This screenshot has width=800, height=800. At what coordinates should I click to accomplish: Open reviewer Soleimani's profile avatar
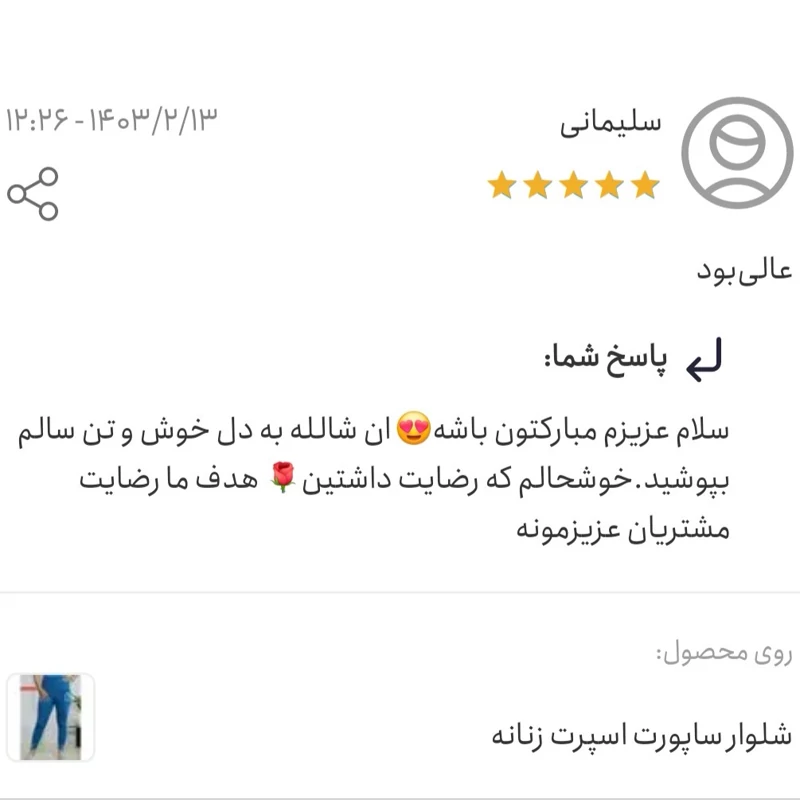tap(736, 152)
